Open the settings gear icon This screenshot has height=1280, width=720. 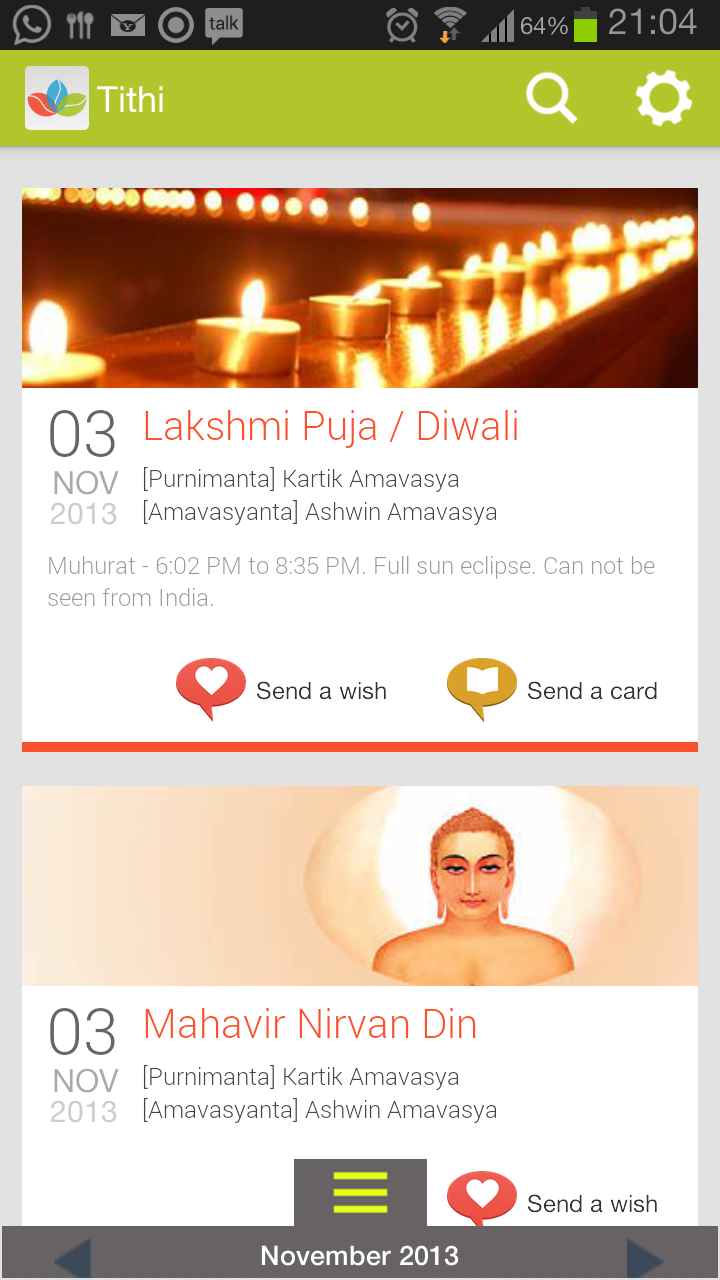(663, 99)
